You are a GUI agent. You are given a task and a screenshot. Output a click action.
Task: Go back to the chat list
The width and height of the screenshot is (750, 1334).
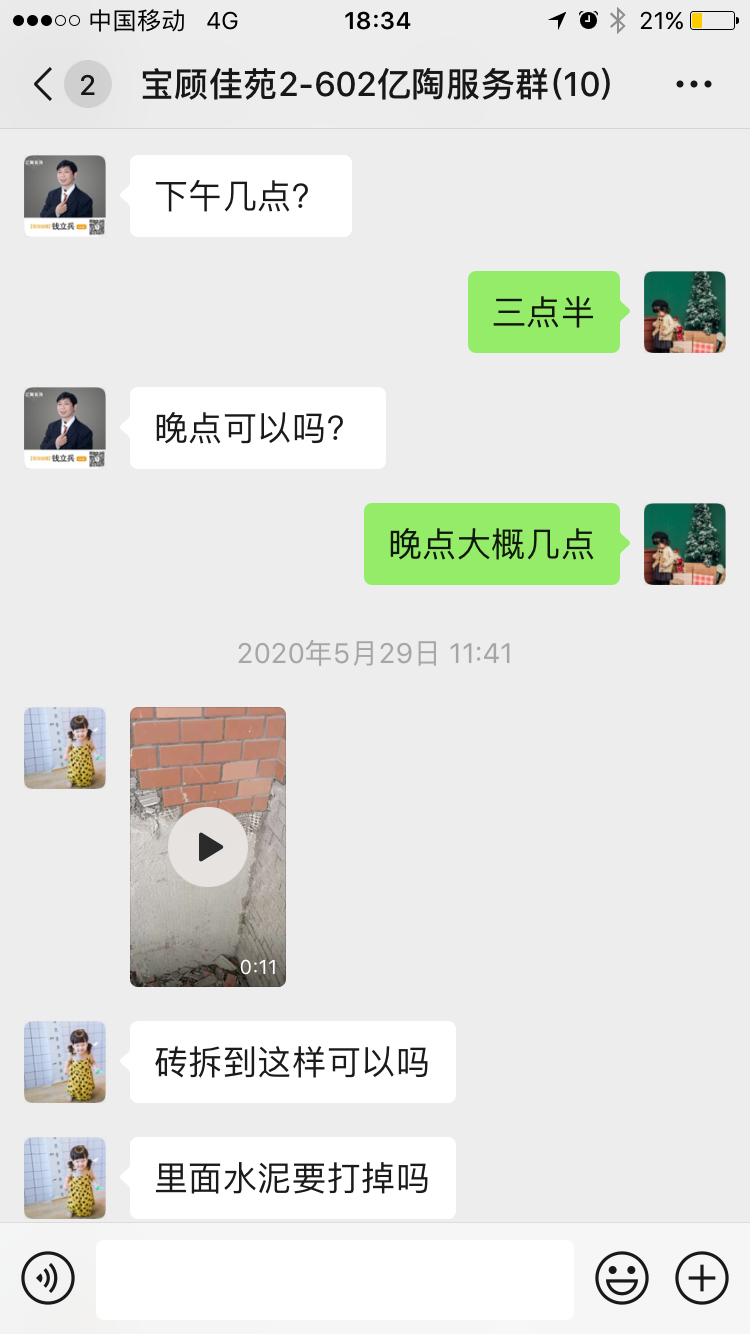point(43,85)
